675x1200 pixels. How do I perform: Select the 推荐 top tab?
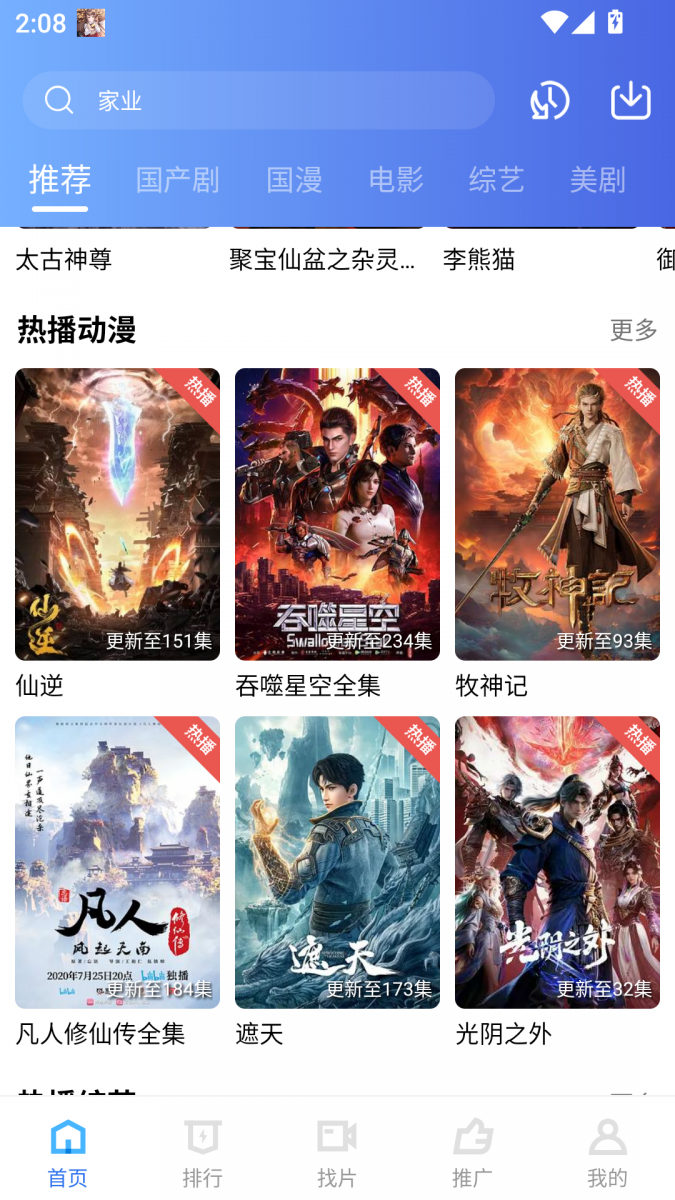pos(60,180)
